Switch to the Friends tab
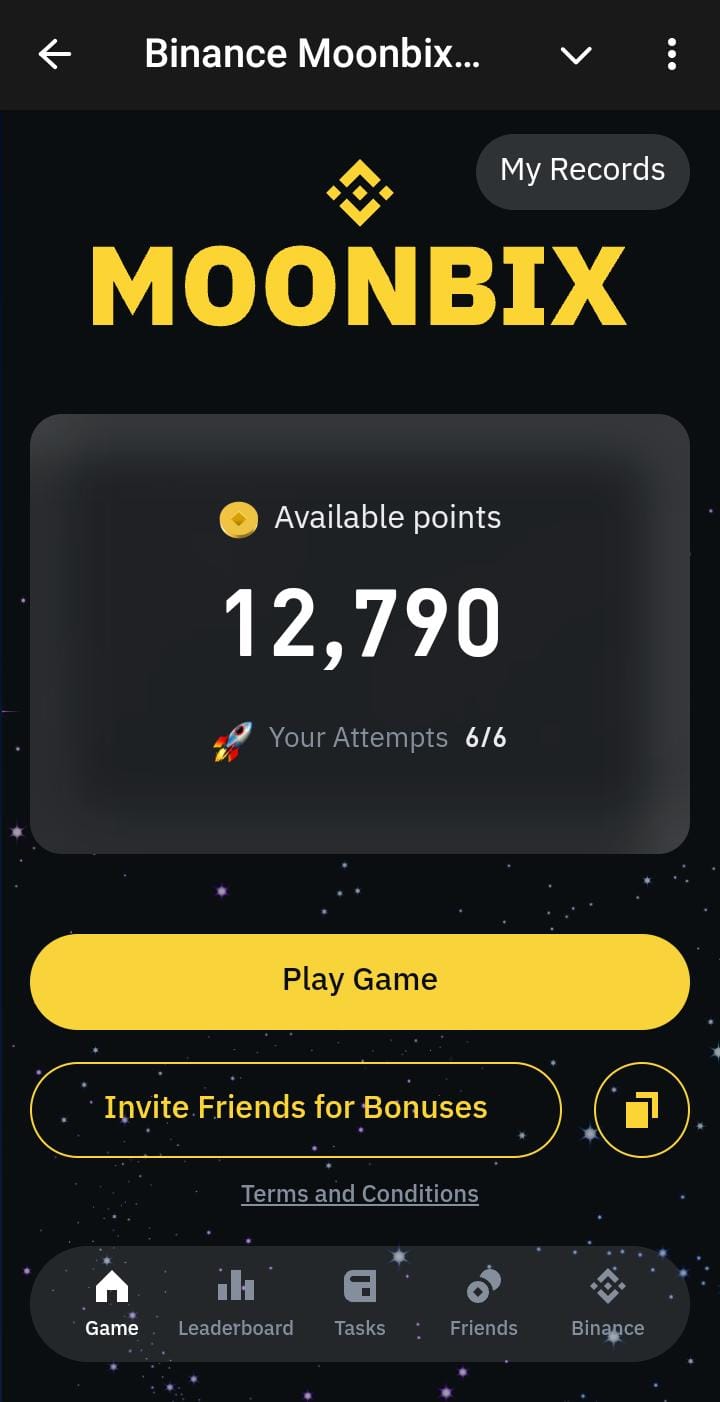Viewport: 720px width, 1402px height. tap(483, 1305)
